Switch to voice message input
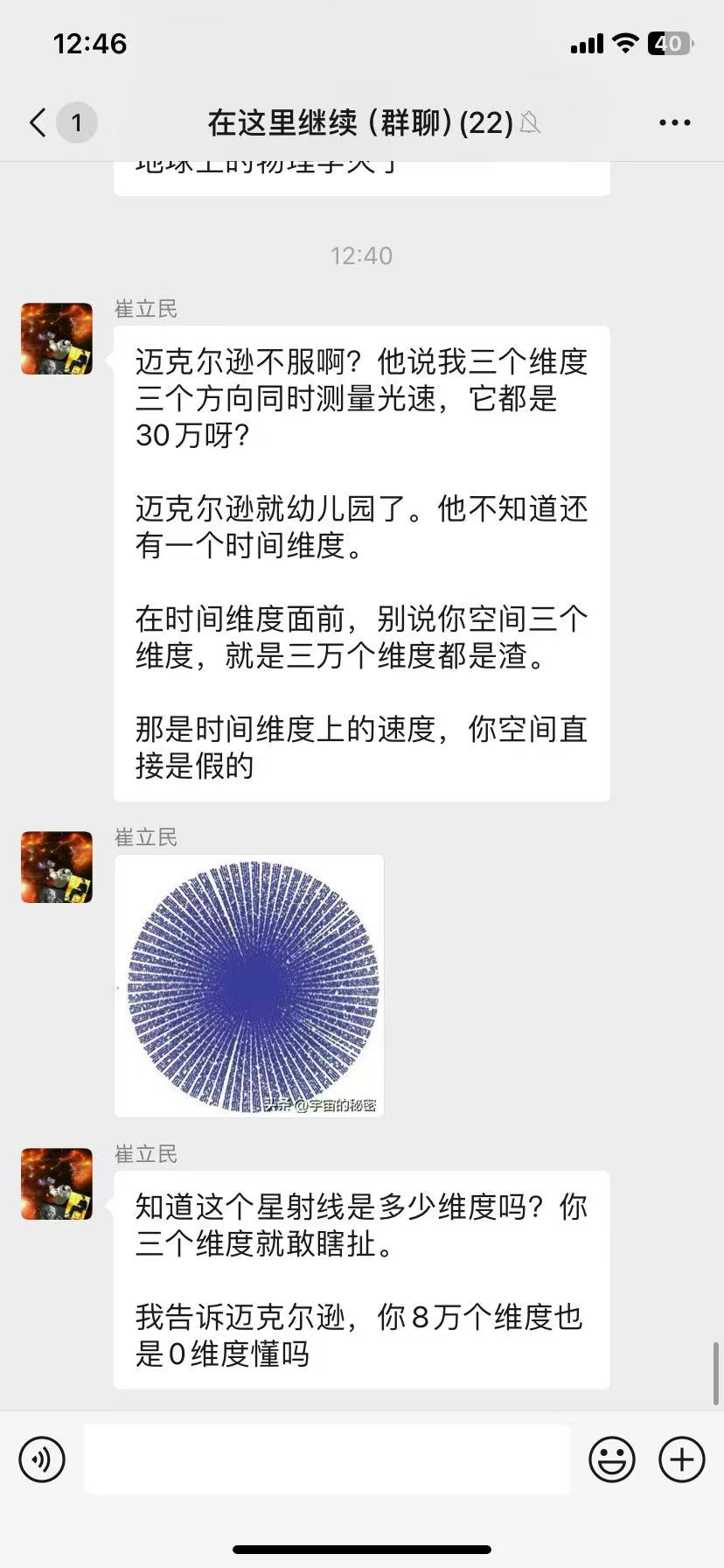This screenshot has width=724, height=1568. click(42, 1459)
